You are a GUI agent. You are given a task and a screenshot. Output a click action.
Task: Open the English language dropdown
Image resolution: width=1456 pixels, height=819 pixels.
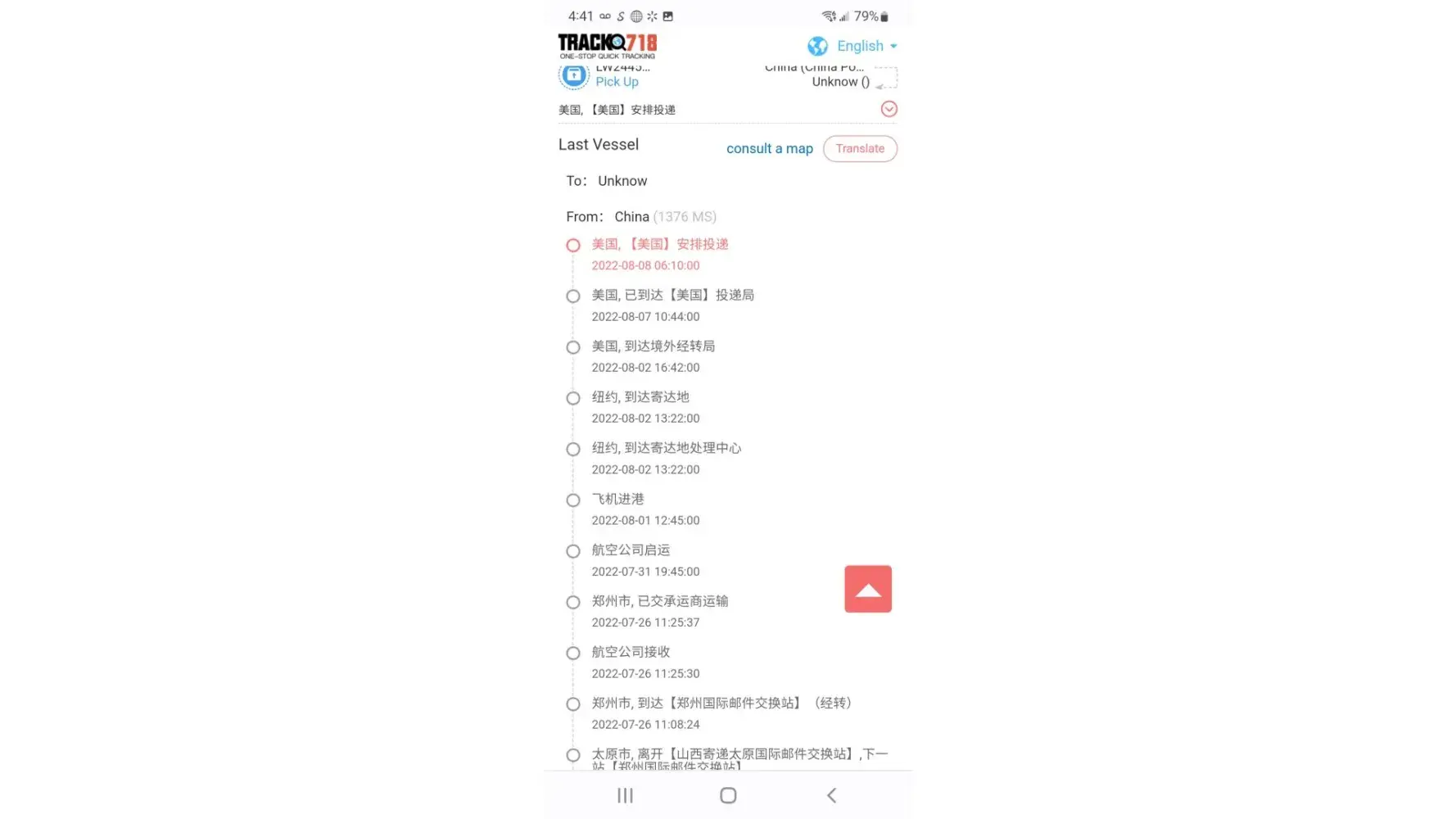click(x=852, y=46)
